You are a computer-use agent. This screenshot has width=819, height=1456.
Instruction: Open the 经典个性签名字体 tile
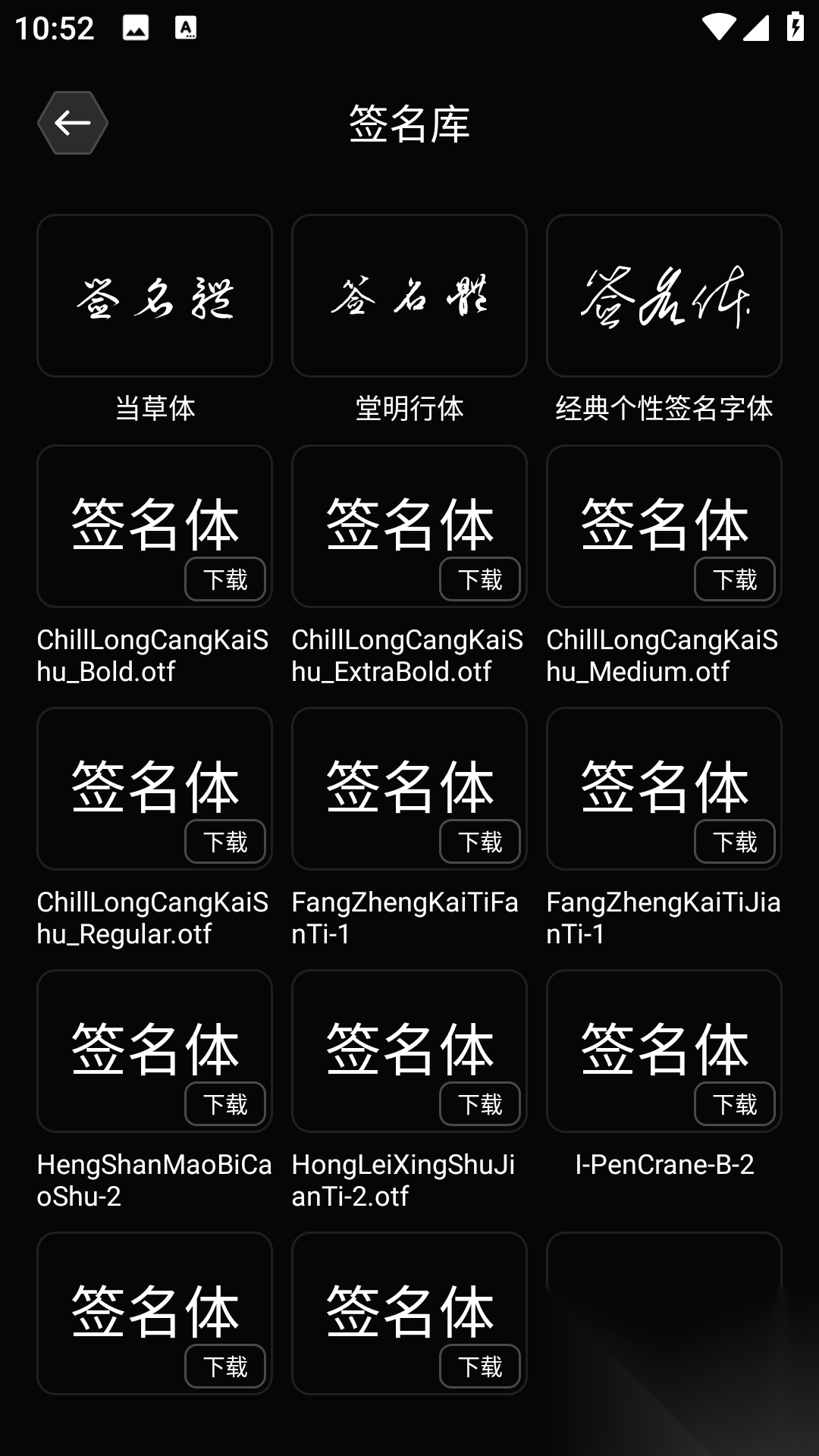pyautogui.click(x=664, y=296)
